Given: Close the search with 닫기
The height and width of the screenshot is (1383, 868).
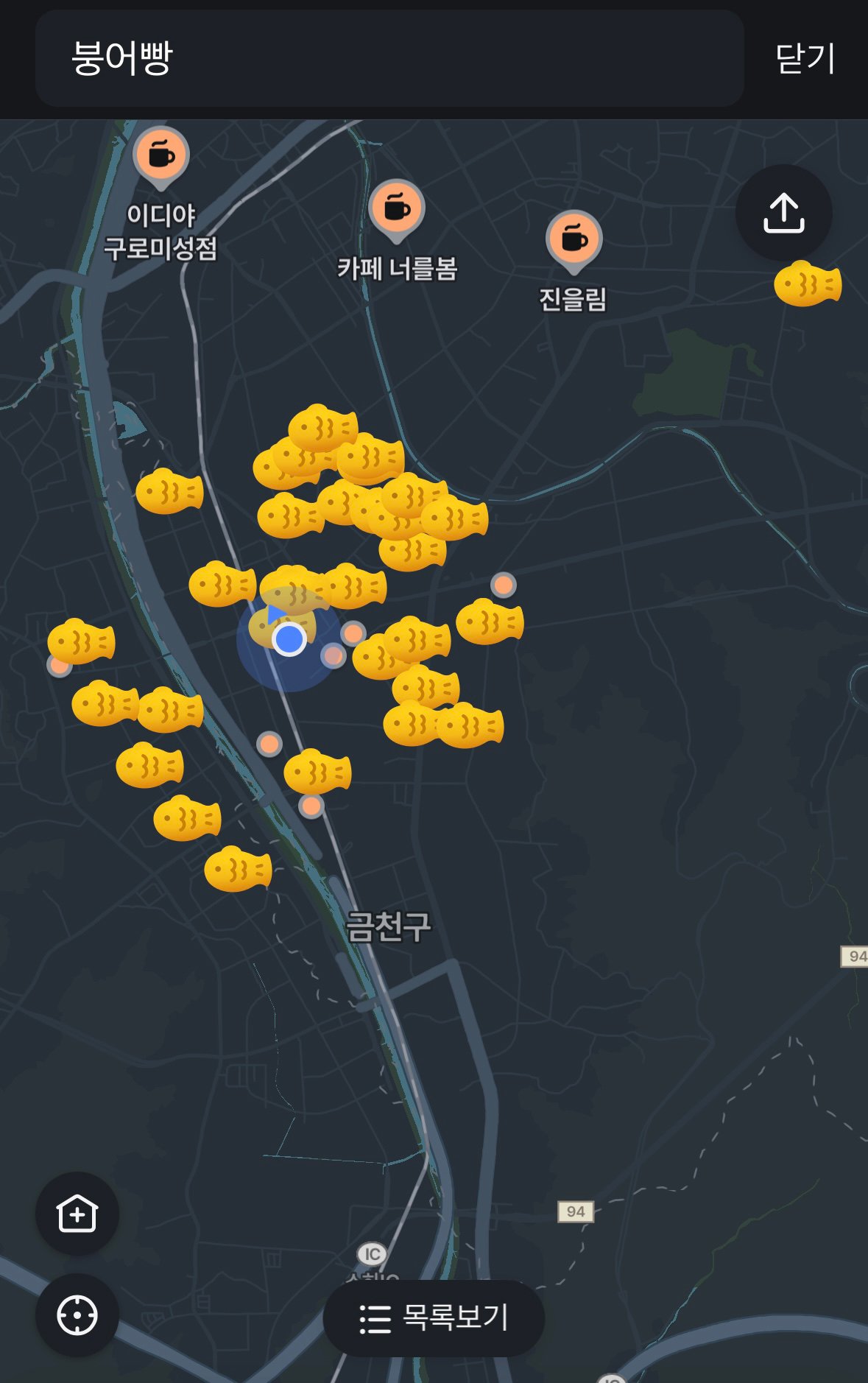Looking at the screenshot, I should coord(805,59).
